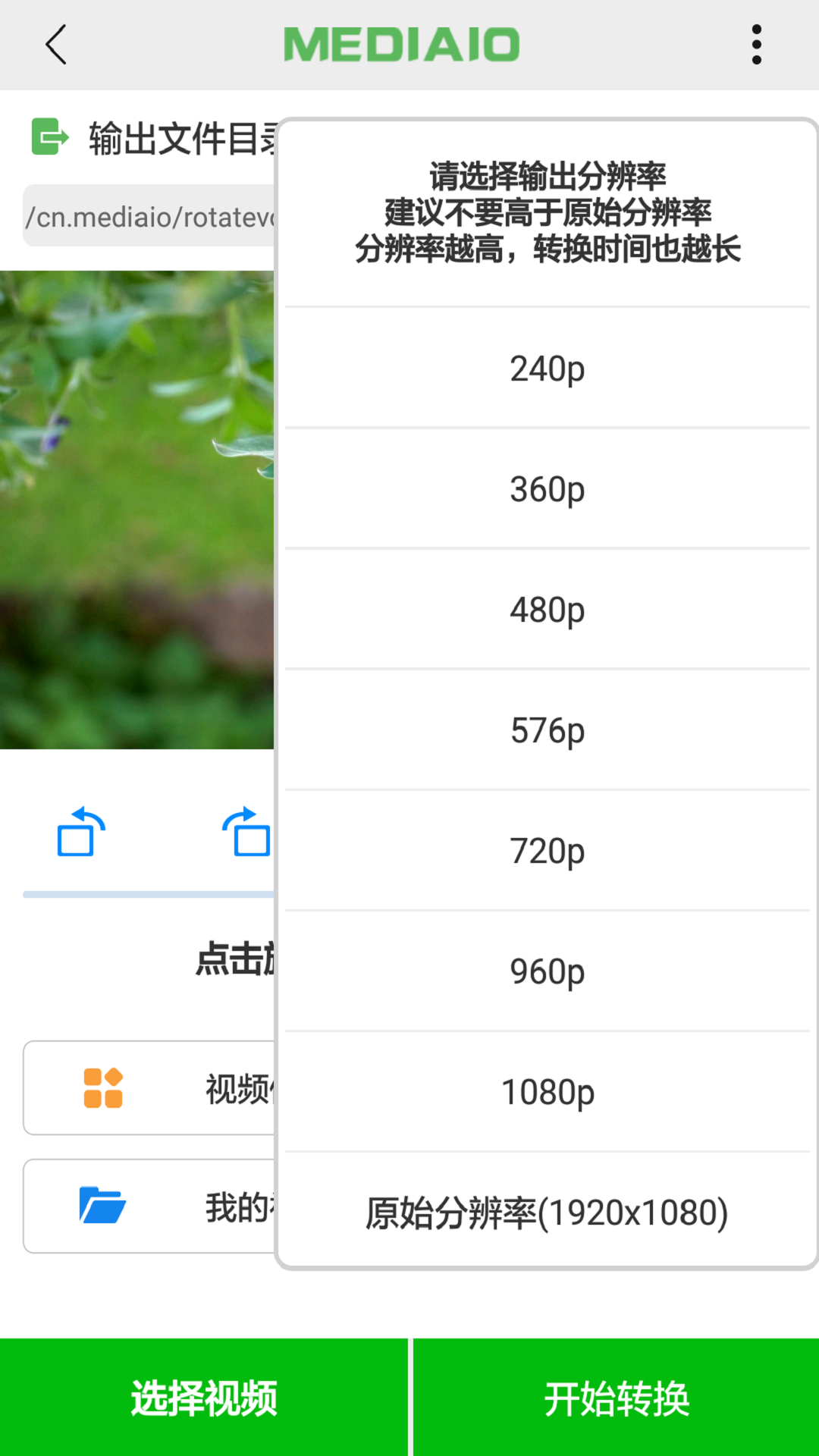Select the 240p resolution option
This screenshot has height=1456, width=819.
click(548, 369)
